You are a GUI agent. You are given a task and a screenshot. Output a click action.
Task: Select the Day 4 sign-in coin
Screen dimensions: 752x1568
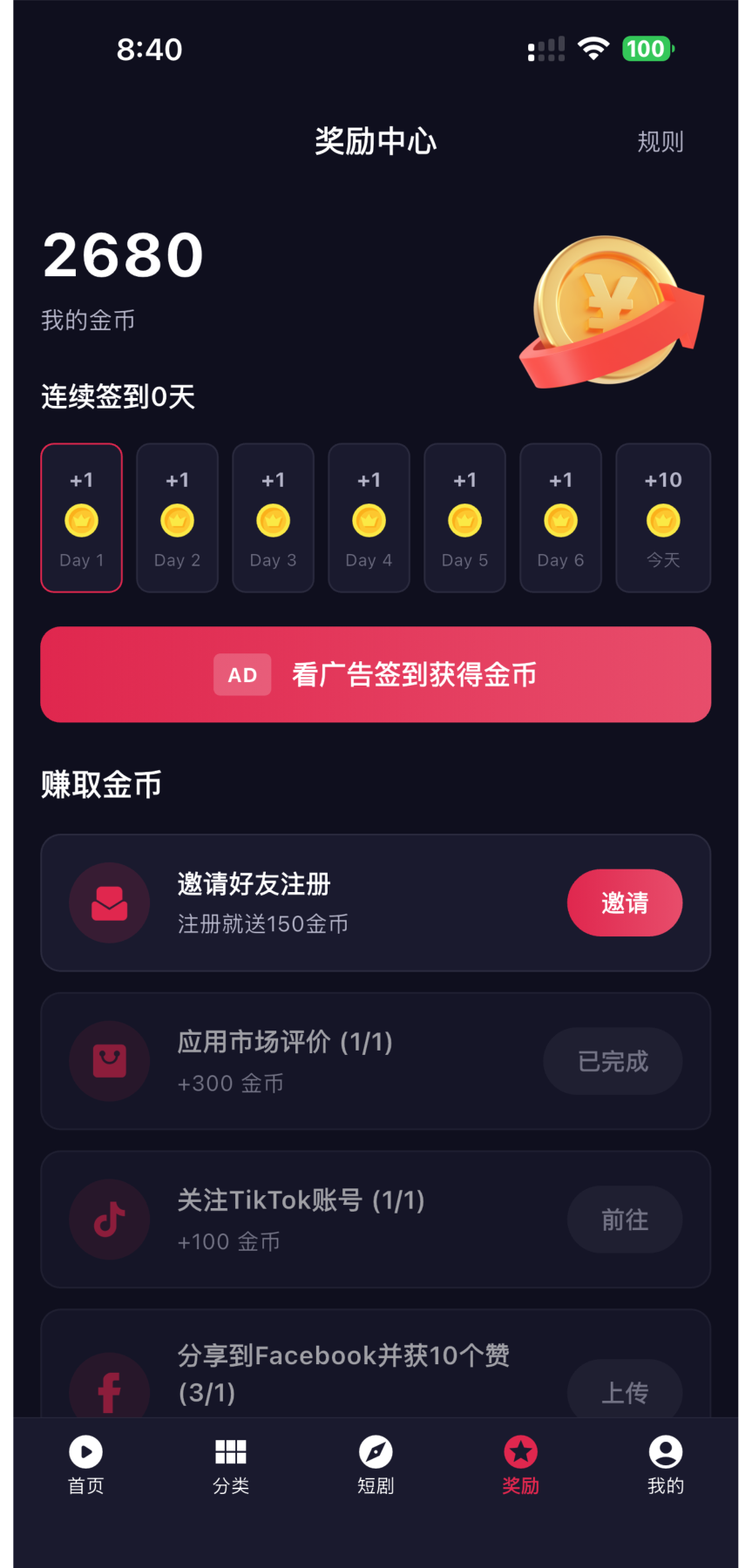click(x=369, y=520)
